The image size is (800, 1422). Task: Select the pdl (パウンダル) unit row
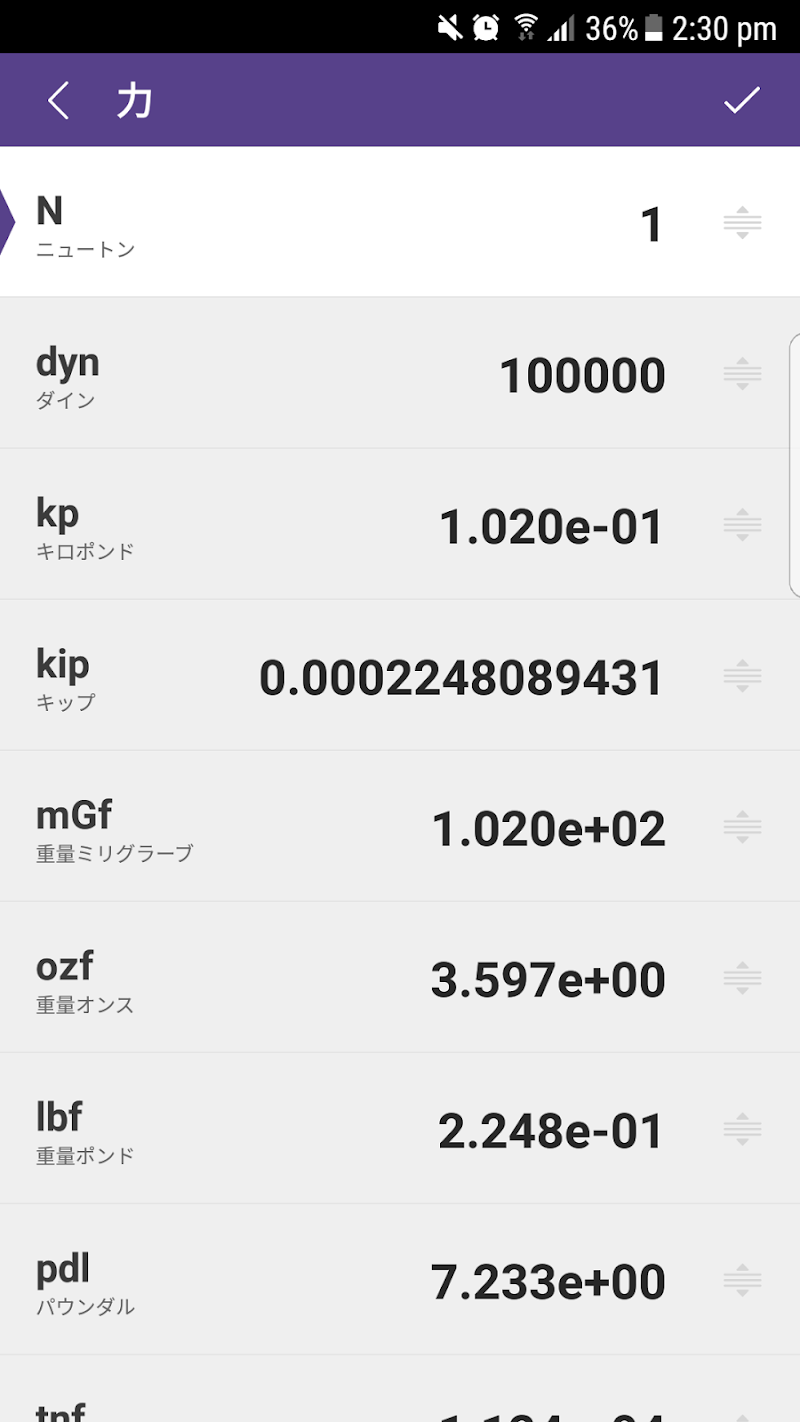[350, 1280]
